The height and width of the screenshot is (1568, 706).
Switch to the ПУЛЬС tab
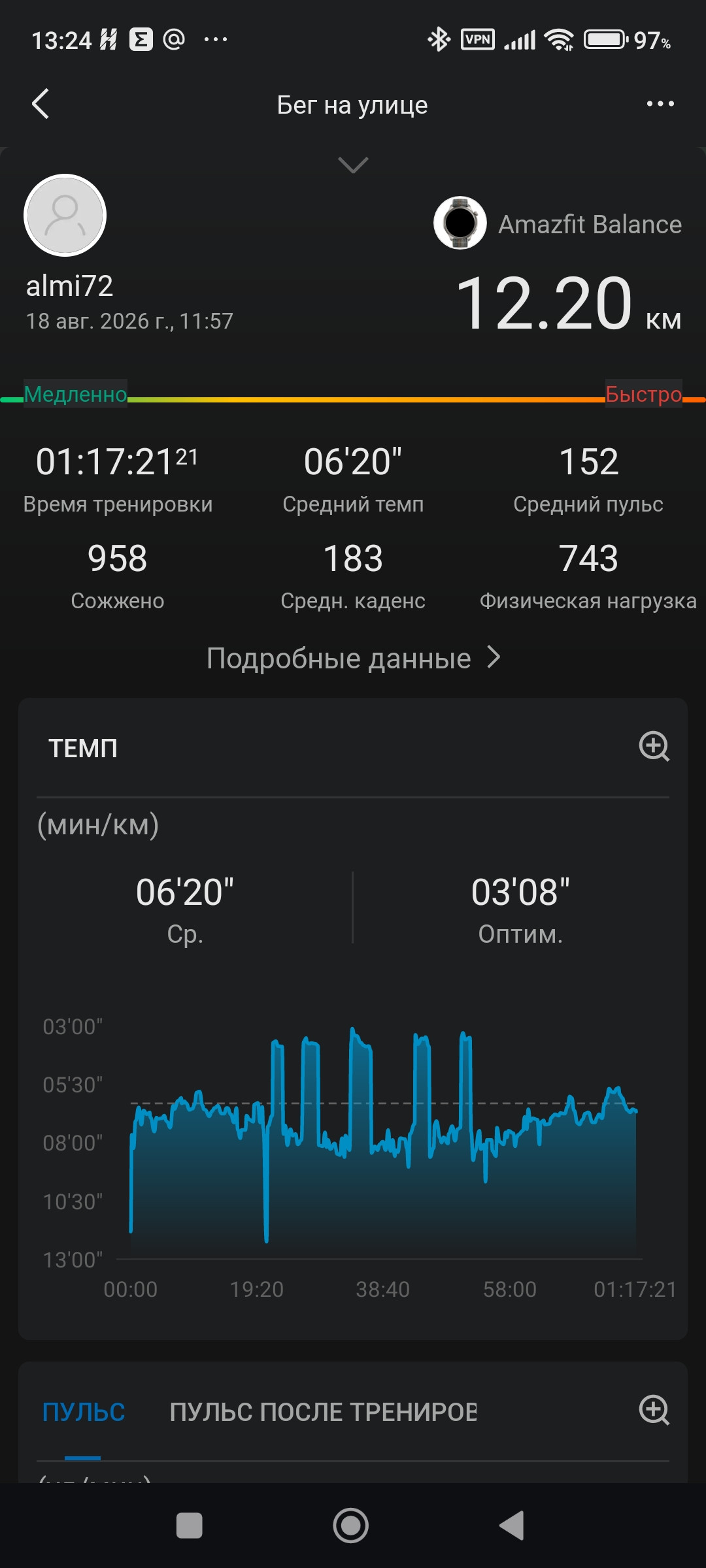84,1412
